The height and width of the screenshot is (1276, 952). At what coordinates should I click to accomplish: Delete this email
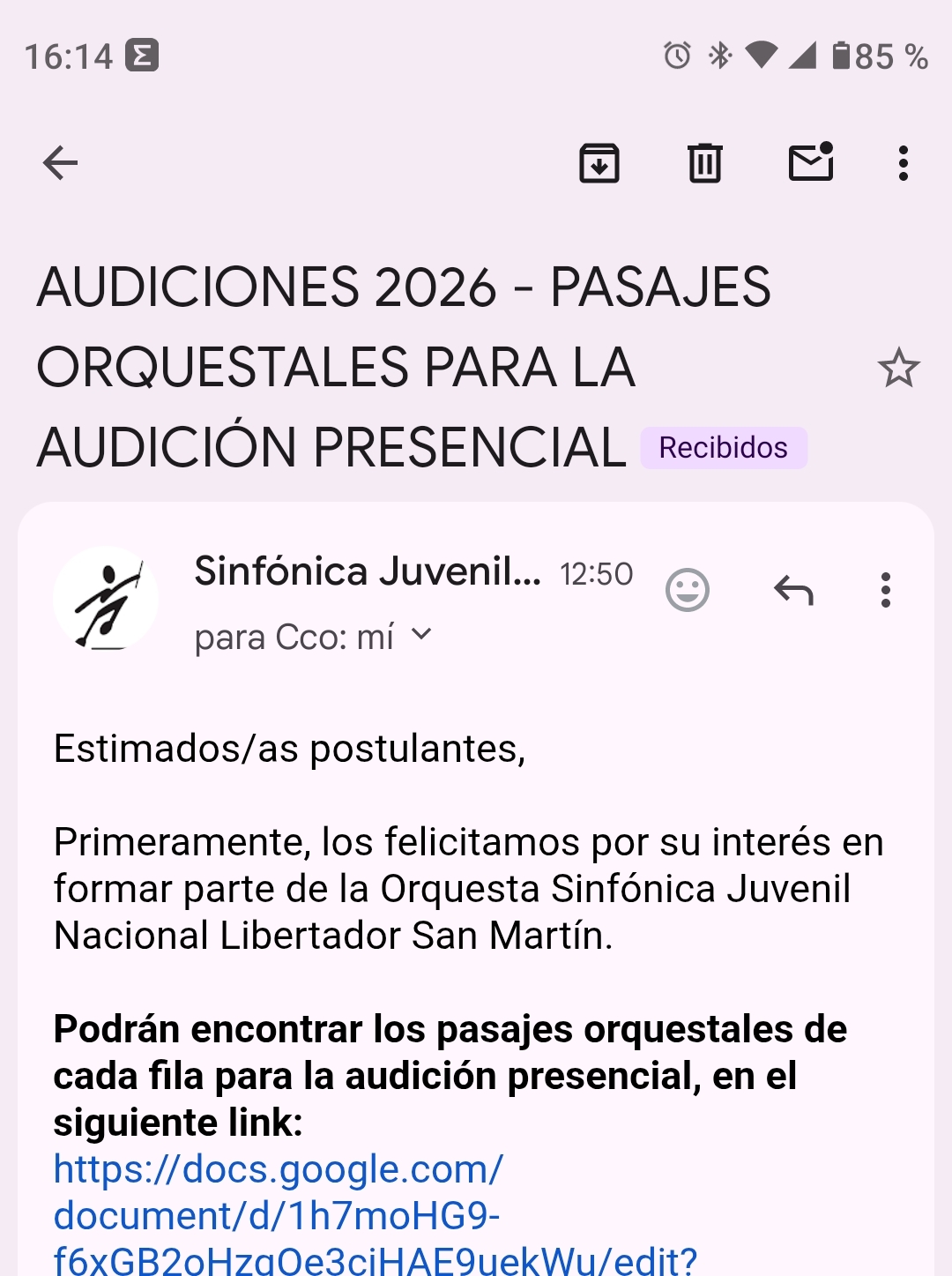[704, 163]
